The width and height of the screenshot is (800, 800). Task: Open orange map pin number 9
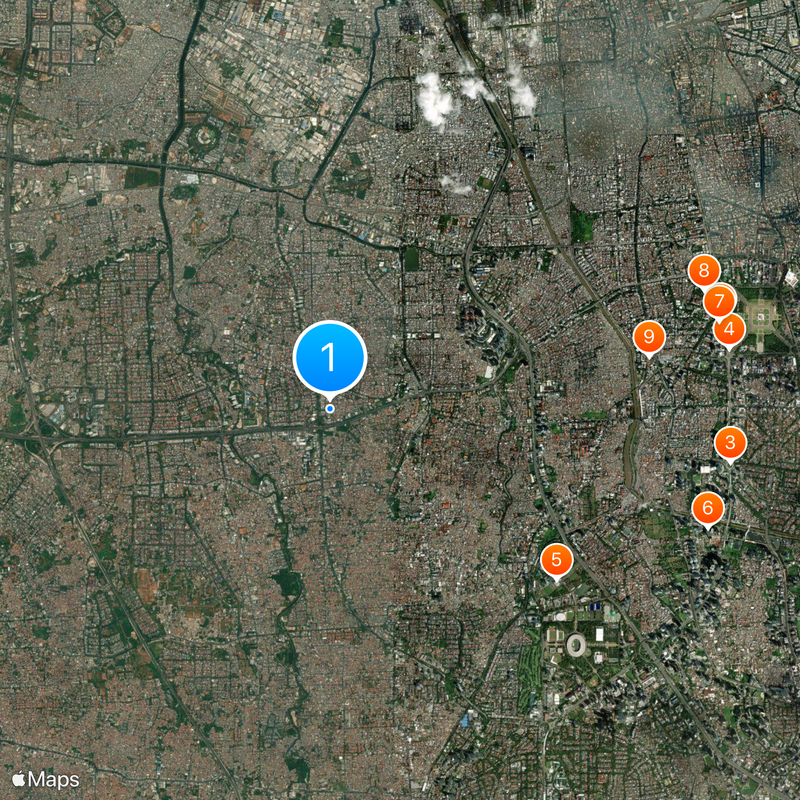(x=649, y=336)
